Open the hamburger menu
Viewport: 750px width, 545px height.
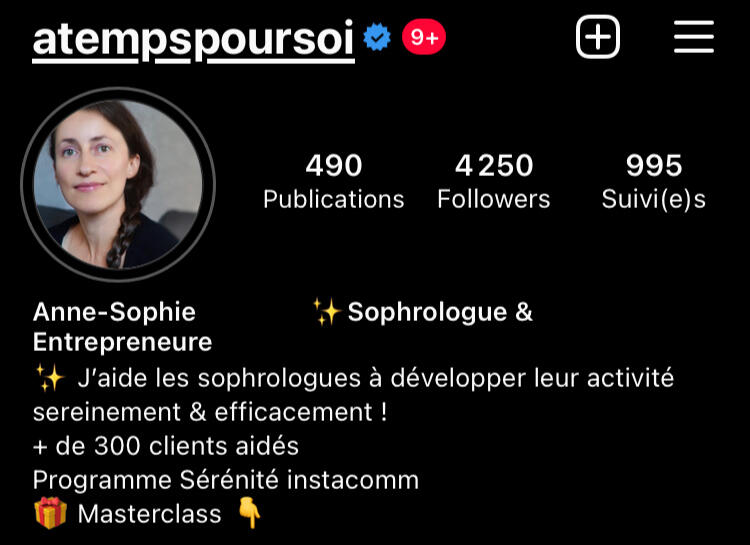[693, 38]
